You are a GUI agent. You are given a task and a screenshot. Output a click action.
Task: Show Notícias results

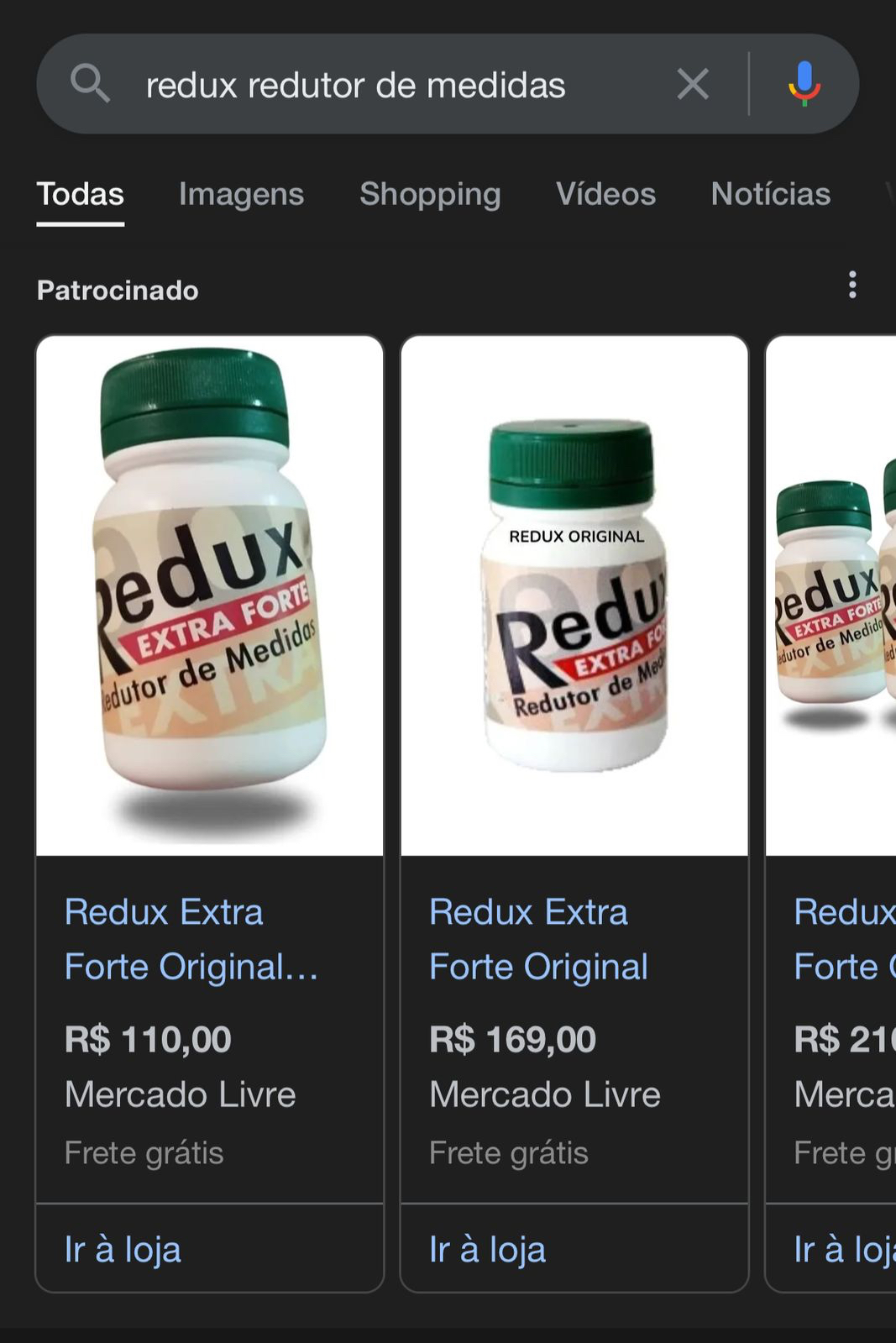pyautogui.click(x=770, y=194)
